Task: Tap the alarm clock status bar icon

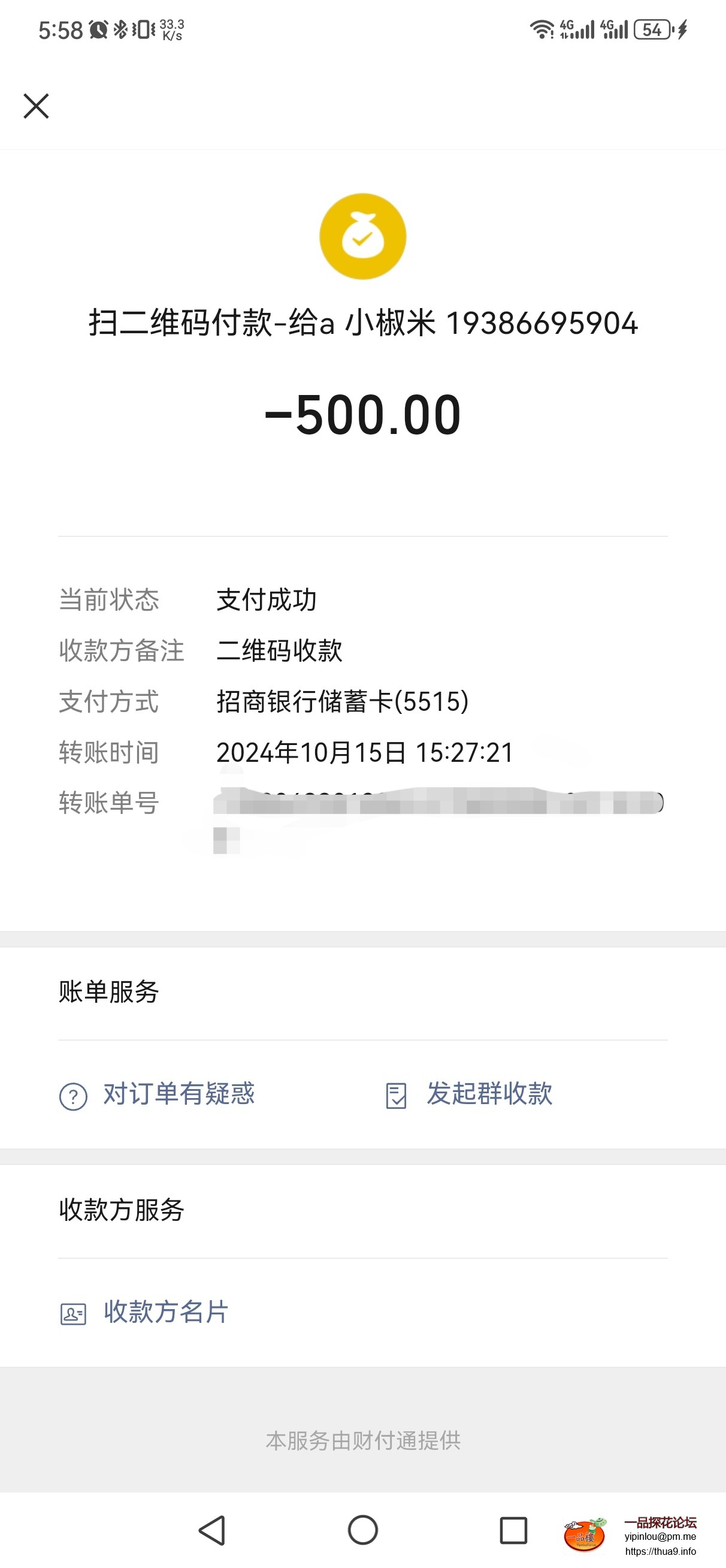Action: [99, 28]
